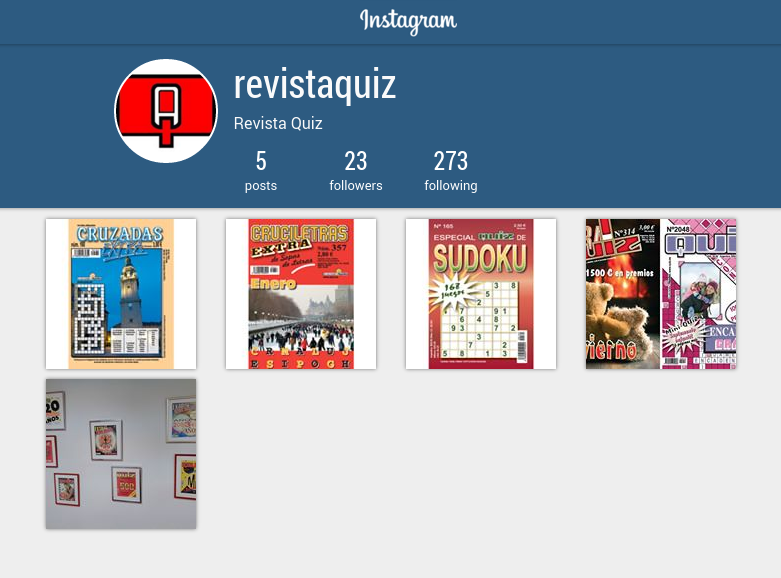Tap the Instagram logo header
This screenshot has height=578, width=781.
point(408,21)
